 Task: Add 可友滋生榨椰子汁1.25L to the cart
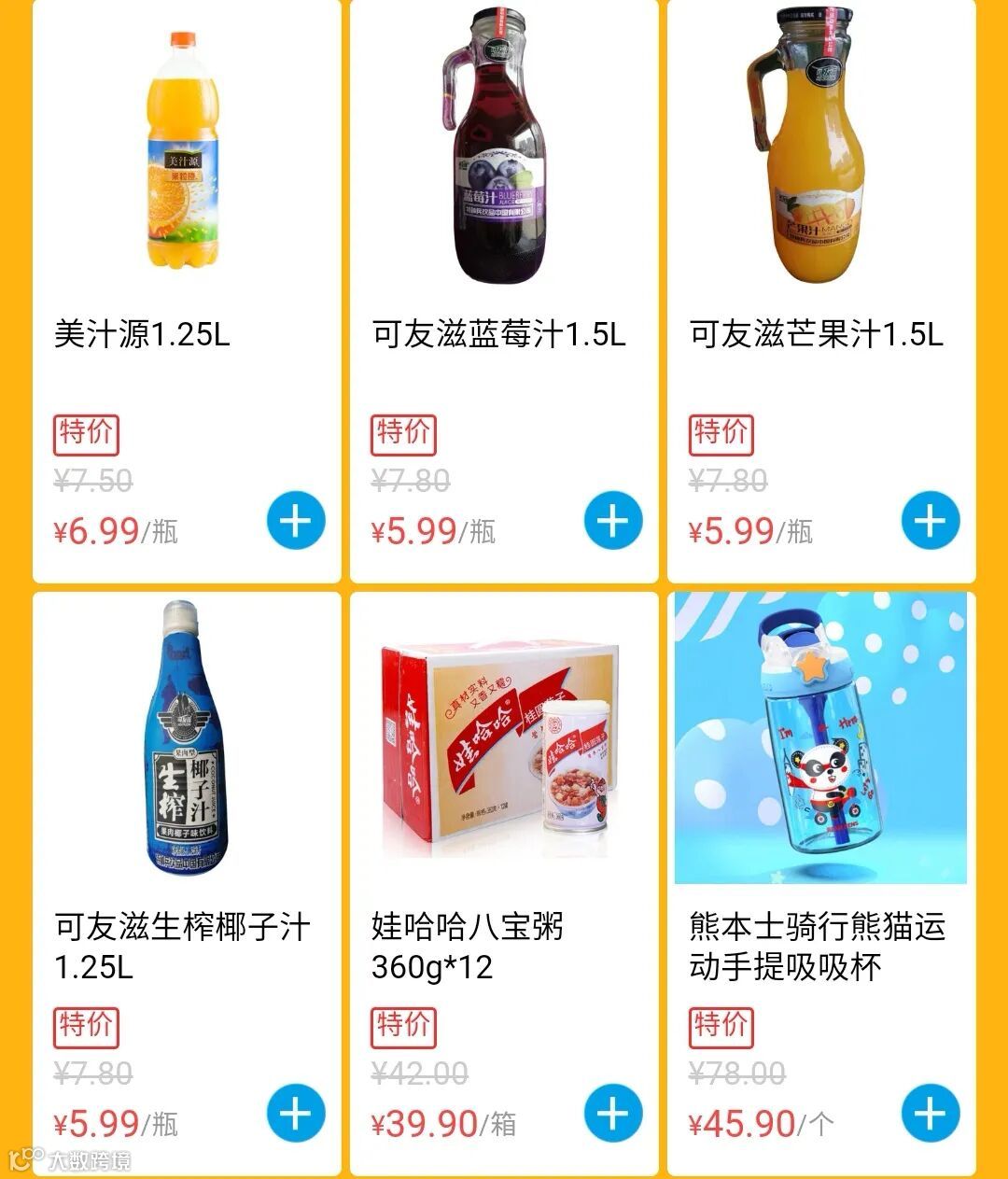coord(296,1114)
